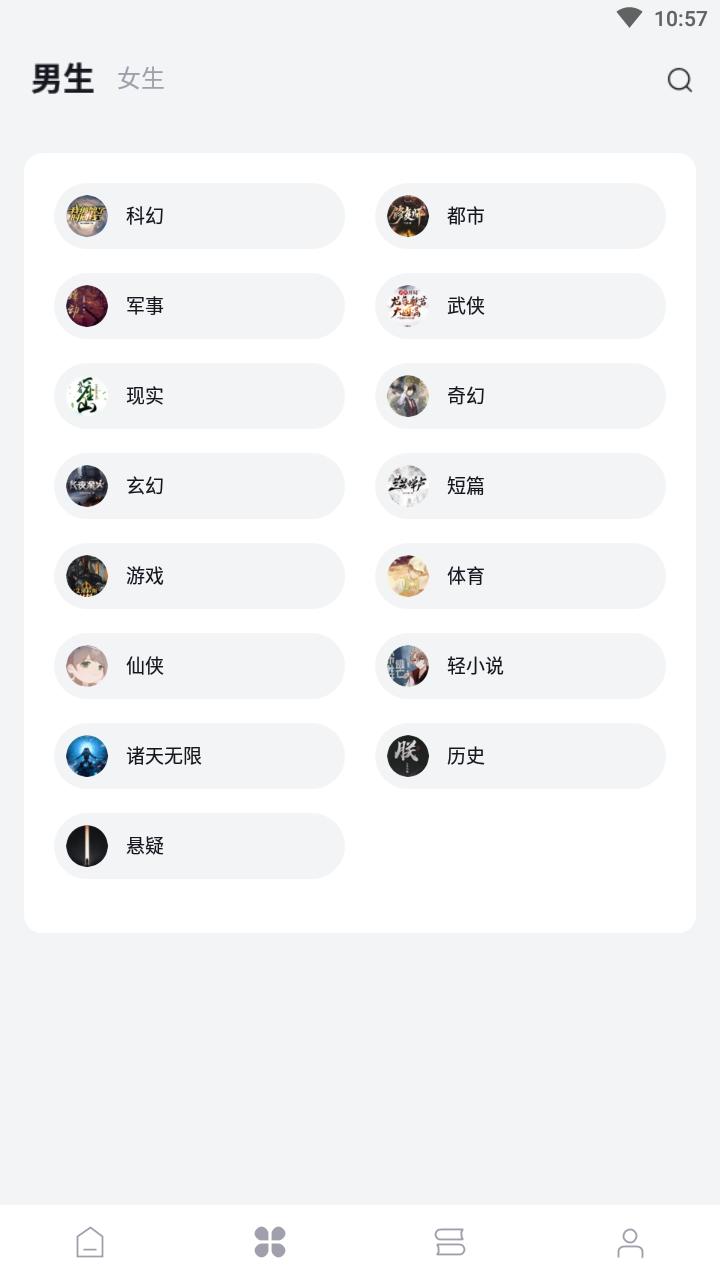Open the 体育 category
The width and height of the screenshot is (720, 1280).
tap(520, 576)
